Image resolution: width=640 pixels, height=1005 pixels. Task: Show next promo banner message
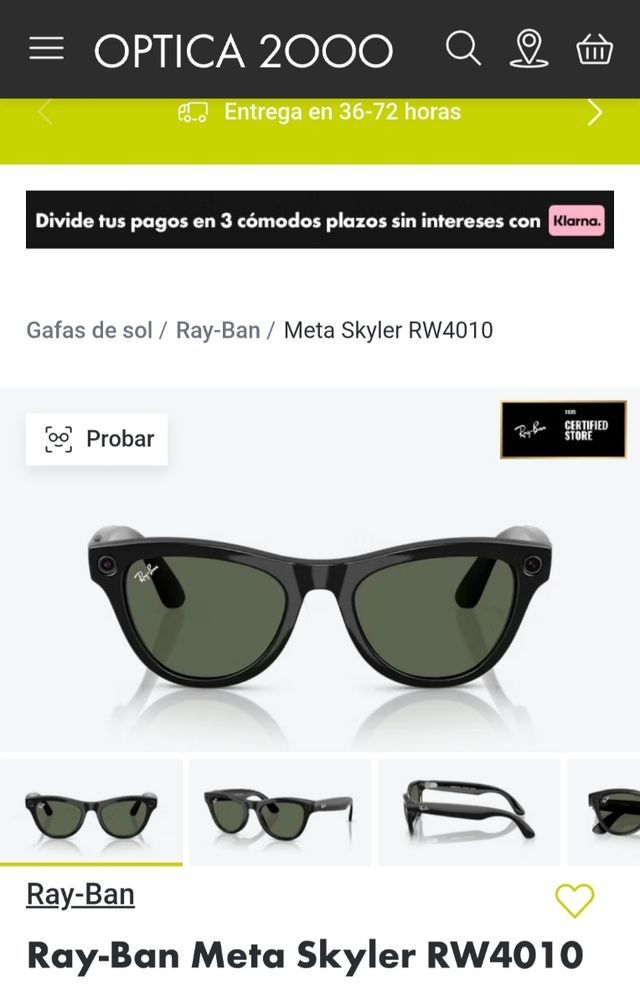595,112
